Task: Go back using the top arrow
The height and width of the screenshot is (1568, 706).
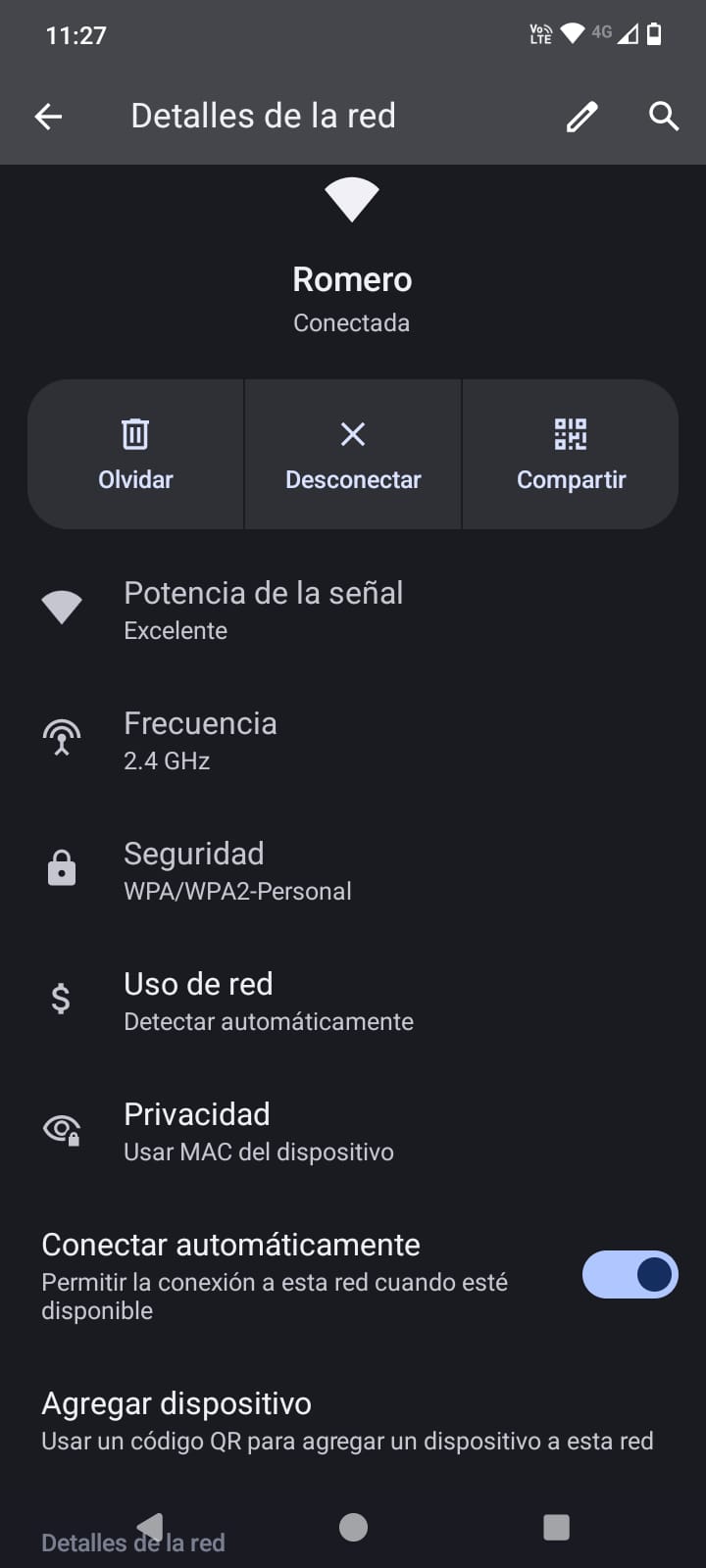Action: point(48,117)
